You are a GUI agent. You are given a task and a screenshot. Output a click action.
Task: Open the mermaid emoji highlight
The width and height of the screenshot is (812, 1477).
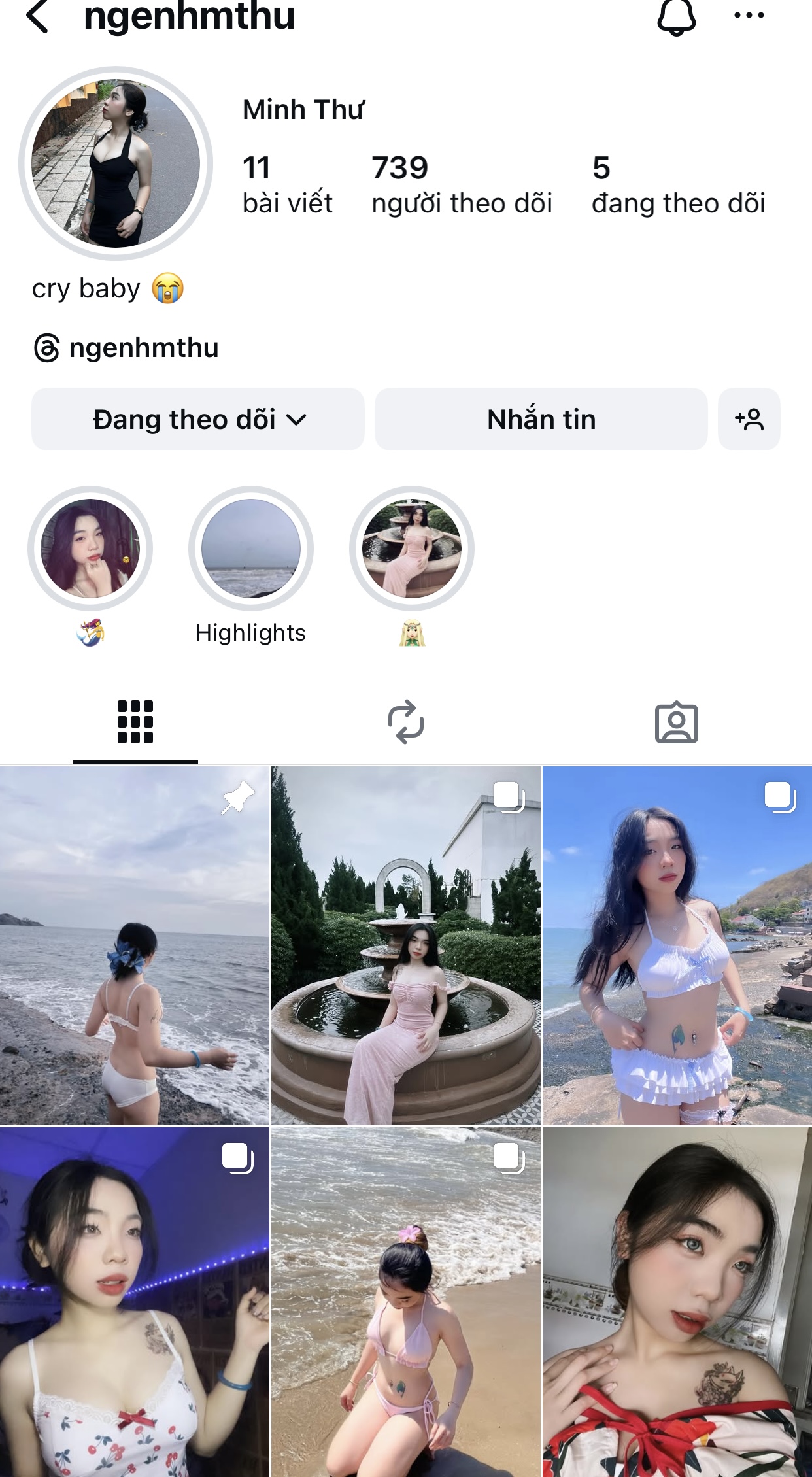click(x=90, y=549)
